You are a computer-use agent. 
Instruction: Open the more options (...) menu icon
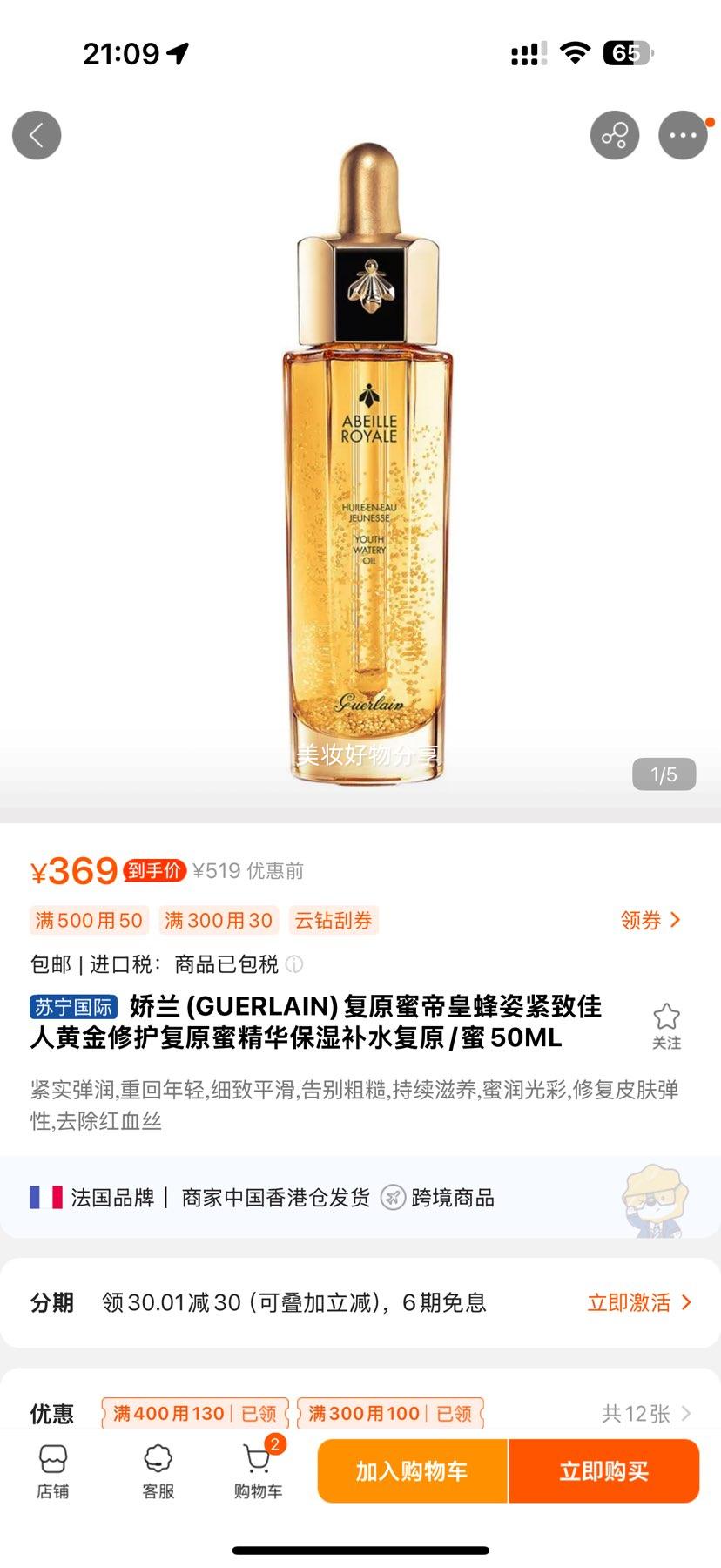[x=684, y=135]
